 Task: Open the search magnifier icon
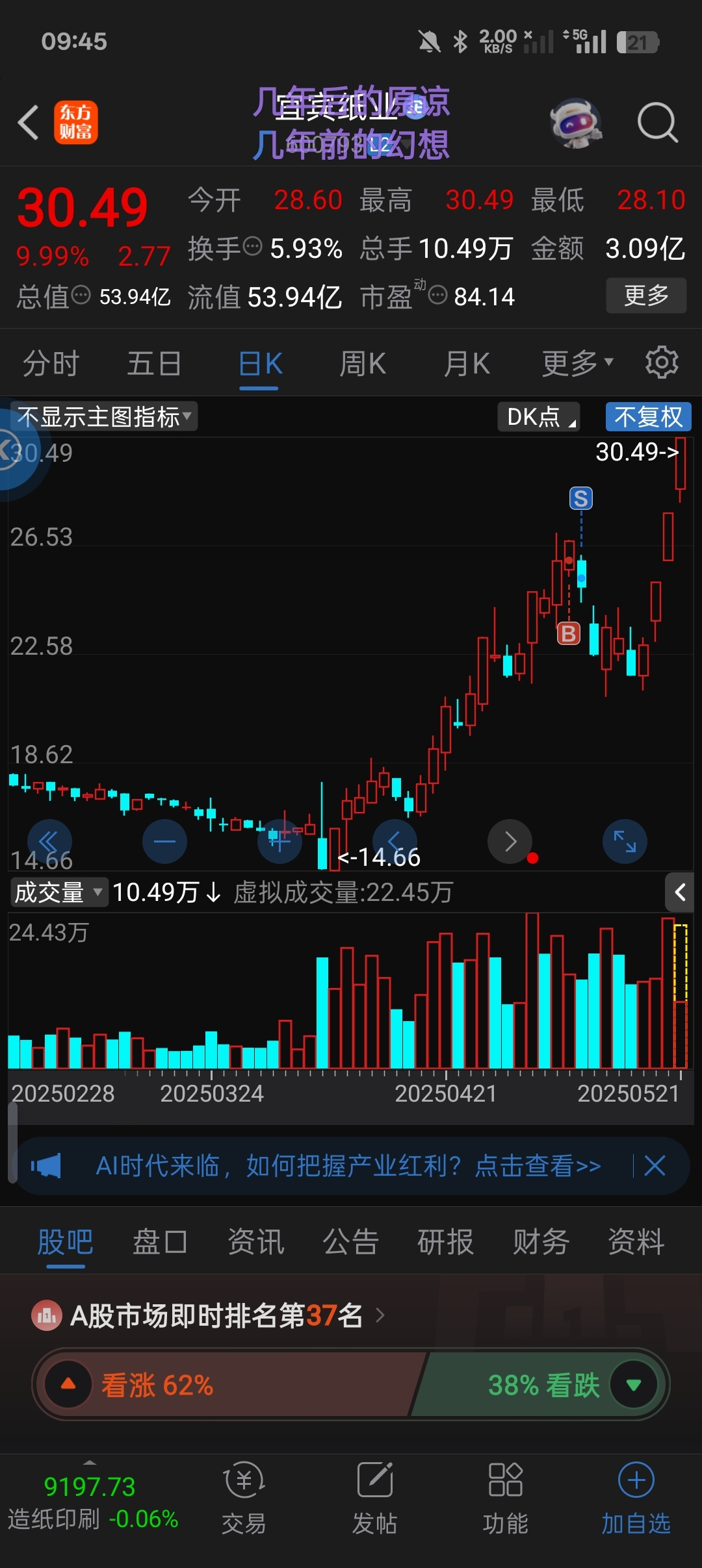pyautogui.click(x=657, y=122)
